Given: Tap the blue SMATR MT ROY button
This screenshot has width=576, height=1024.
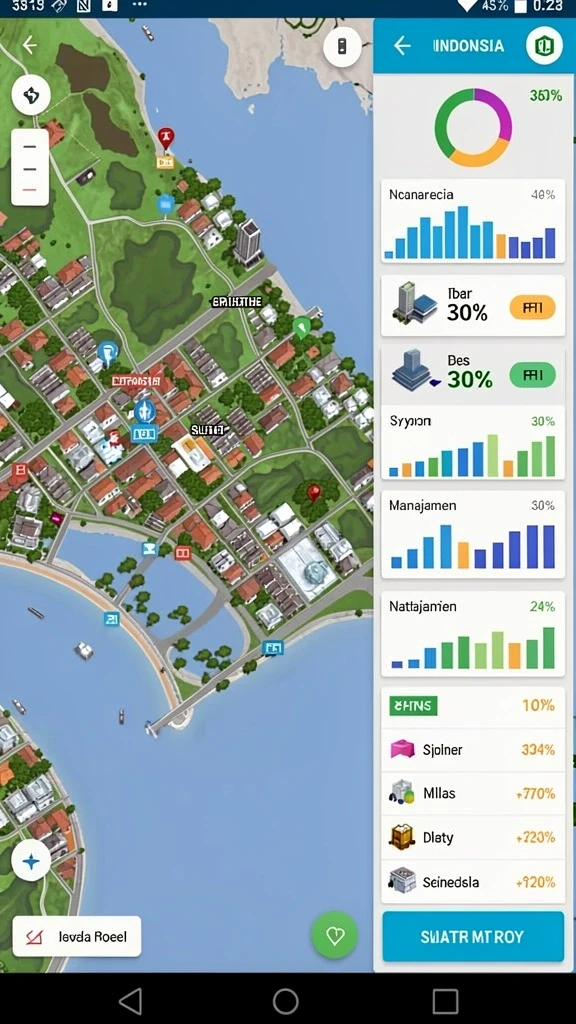Looking at the screenshot, I should (x=473, y=936).
